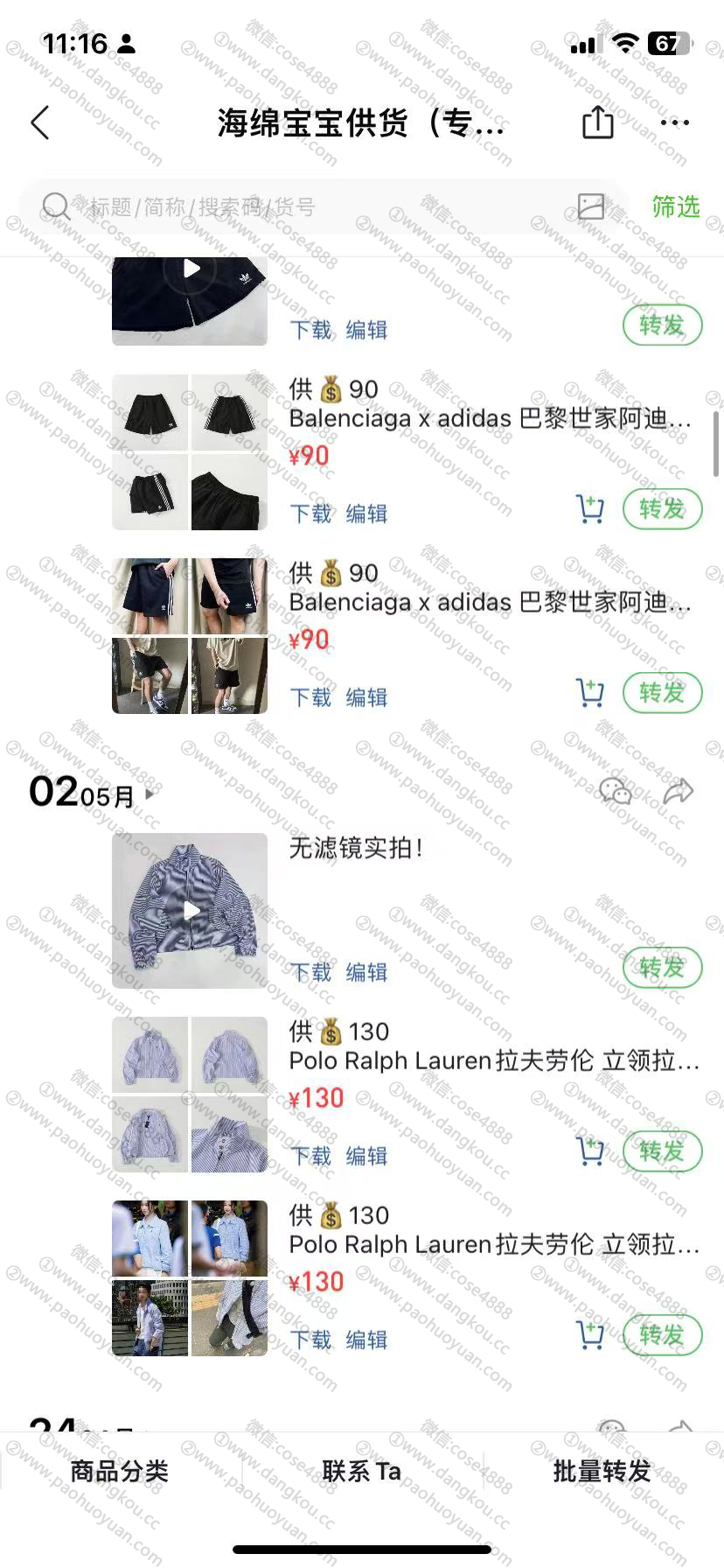This screenshot has height=1568, width=724.
Task: Open the three-dot overflow menu
Action: coord(675,123)
